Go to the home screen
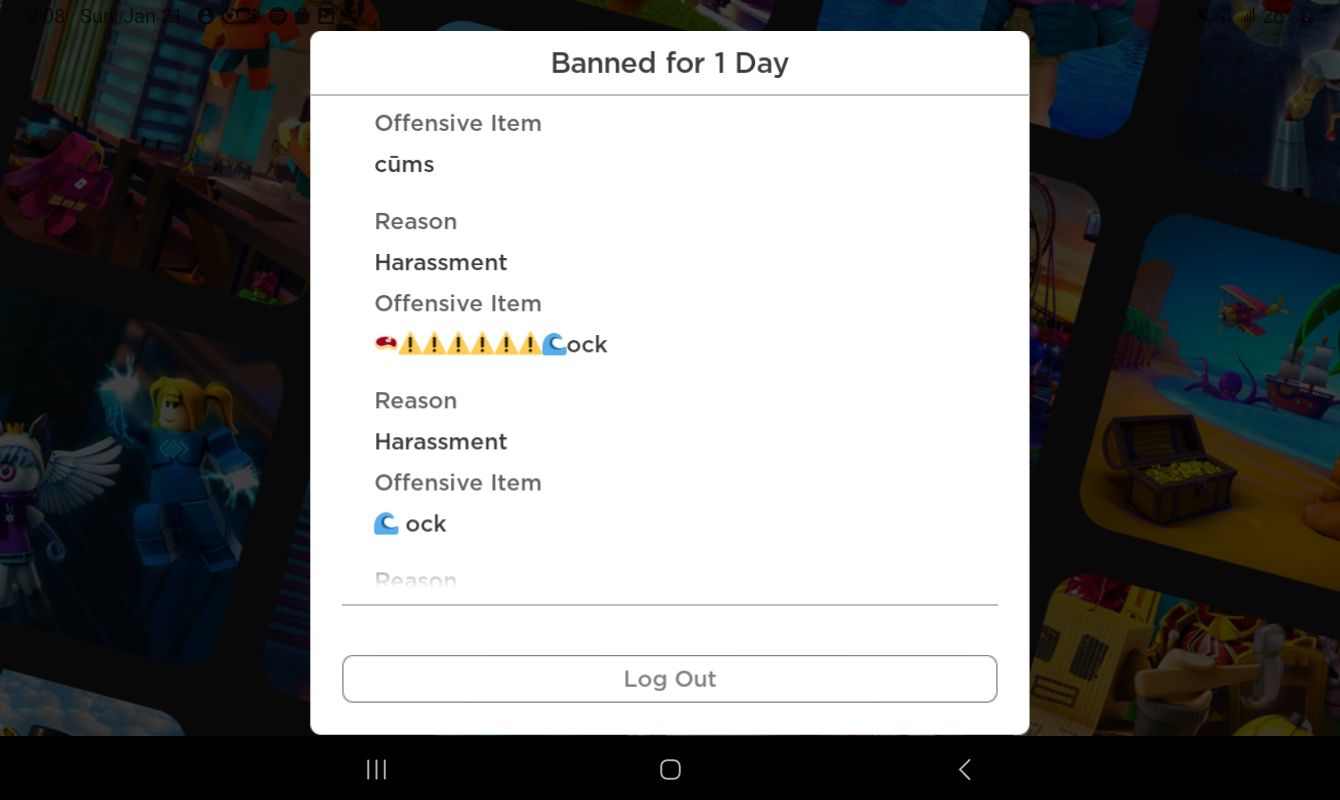 [670, 769]
